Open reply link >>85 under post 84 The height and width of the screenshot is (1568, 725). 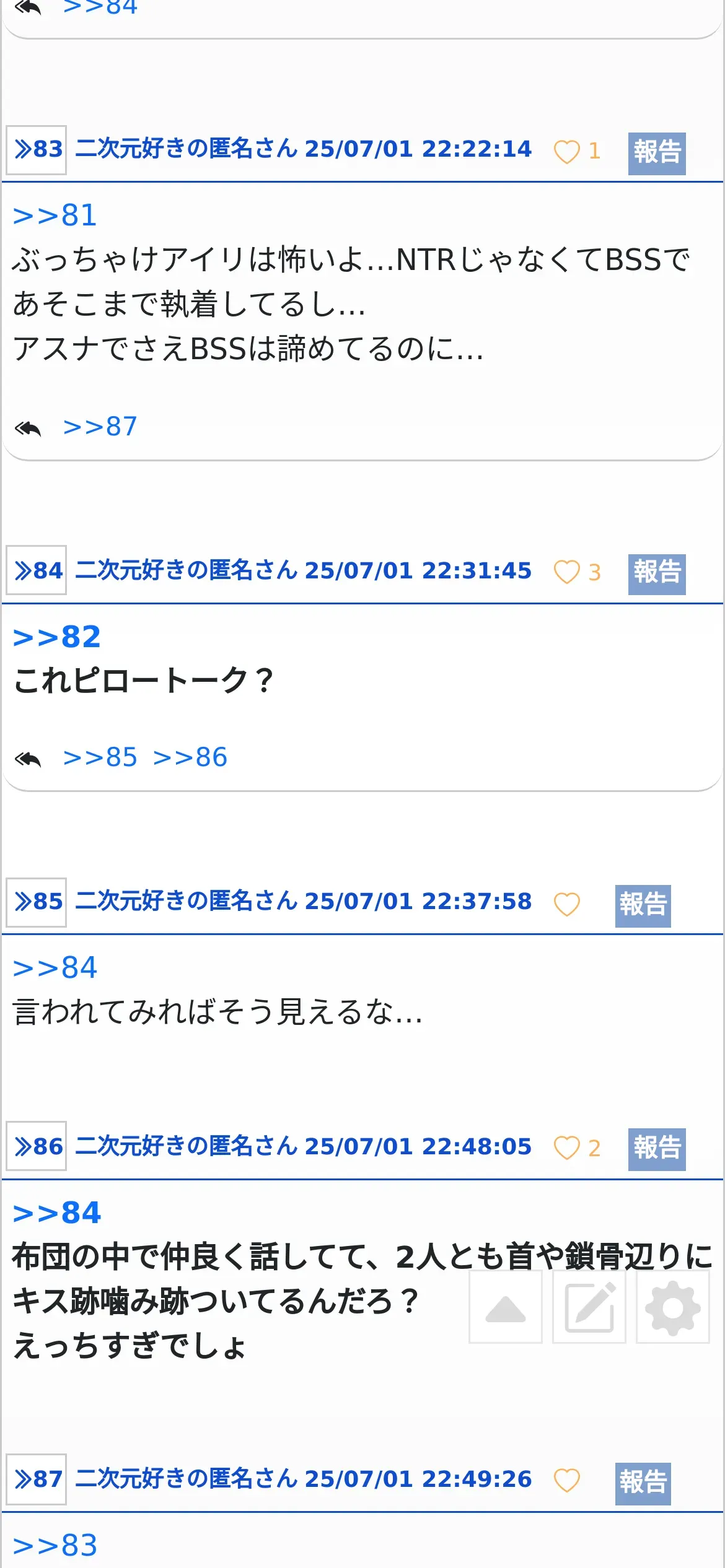(x=100, y=757)
